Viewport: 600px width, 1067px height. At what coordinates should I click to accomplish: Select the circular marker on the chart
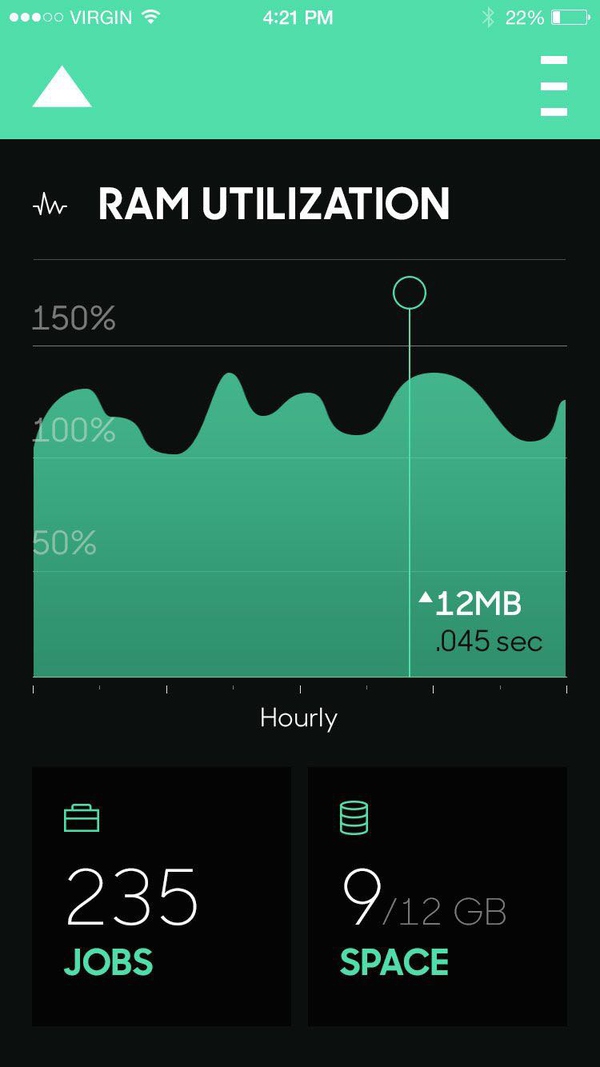pos(409,293)
